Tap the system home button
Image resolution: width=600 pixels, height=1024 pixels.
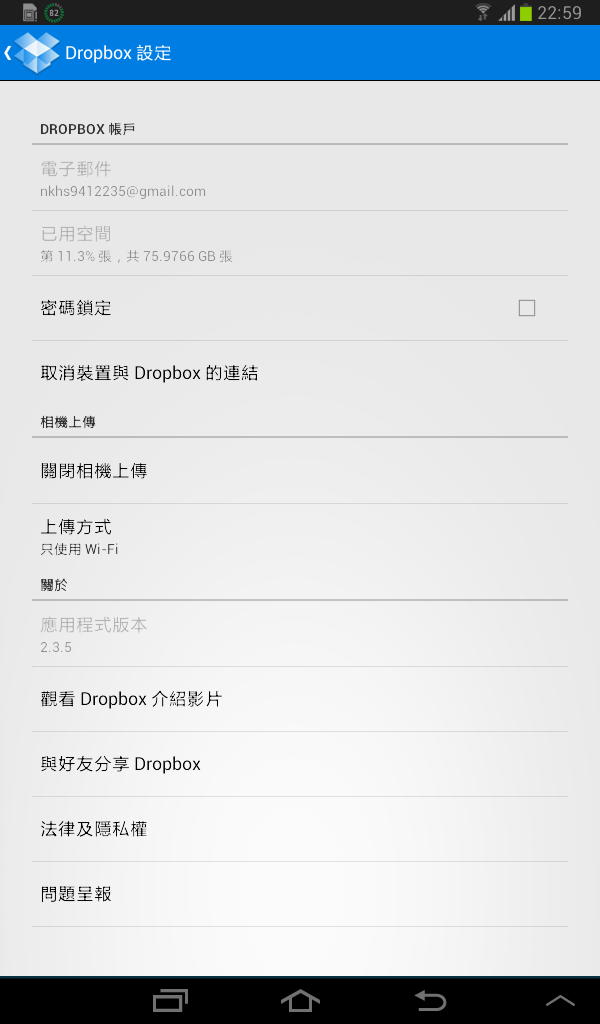point(300,1000)
